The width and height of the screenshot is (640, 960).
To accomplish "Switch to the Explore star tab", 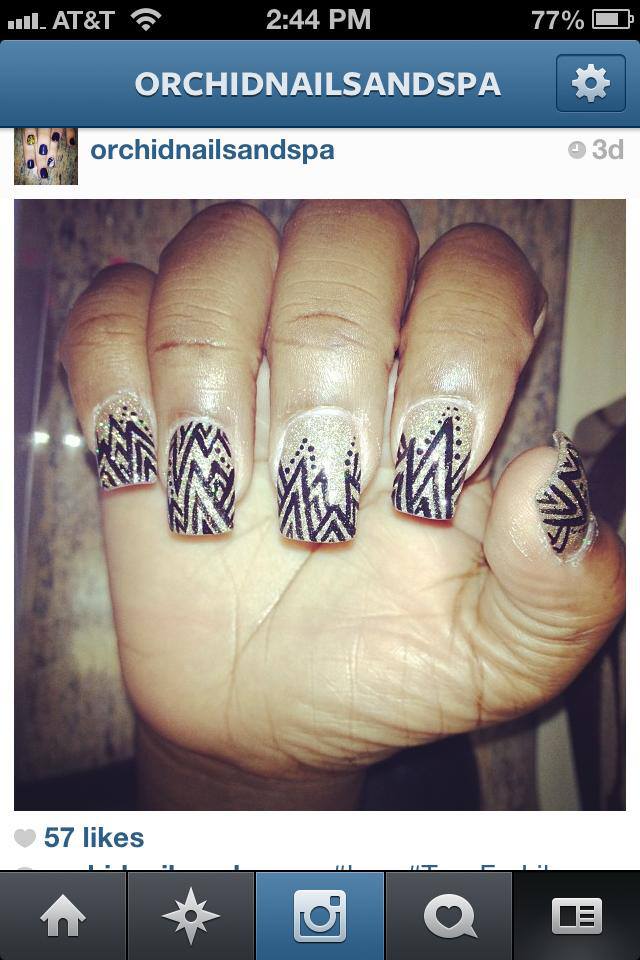I will (x=190, y=916).
